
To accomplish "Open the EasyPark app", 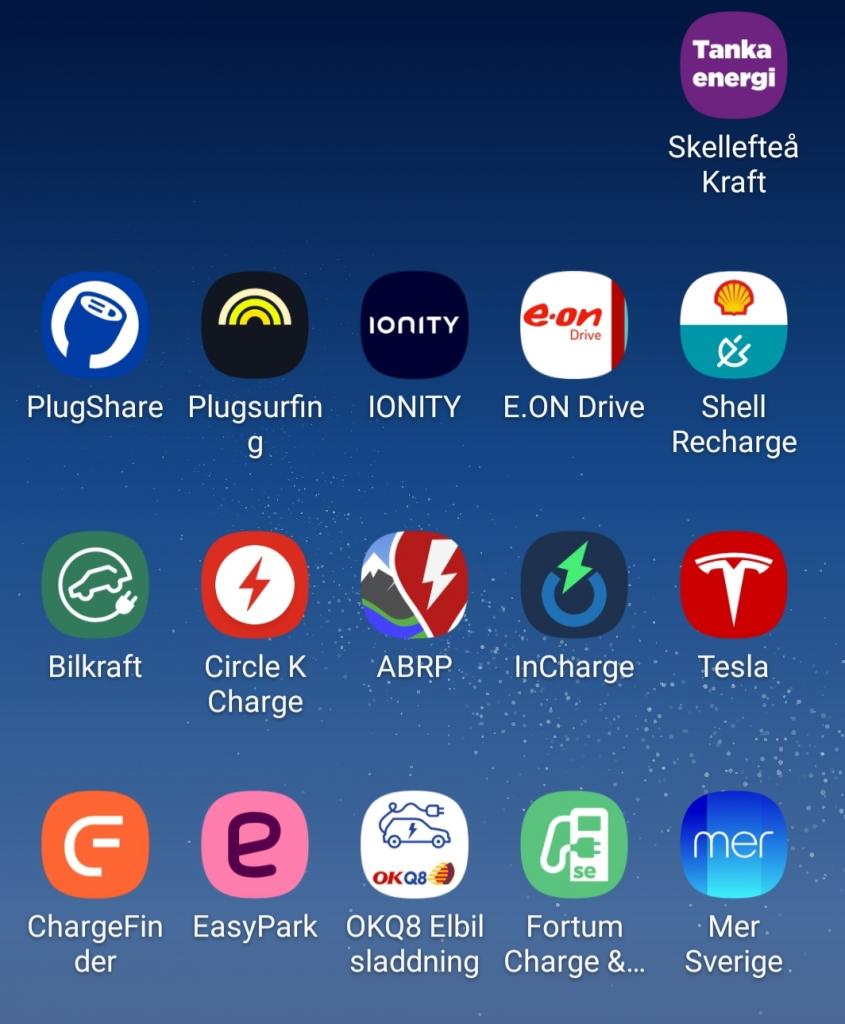I will point(254,845).
